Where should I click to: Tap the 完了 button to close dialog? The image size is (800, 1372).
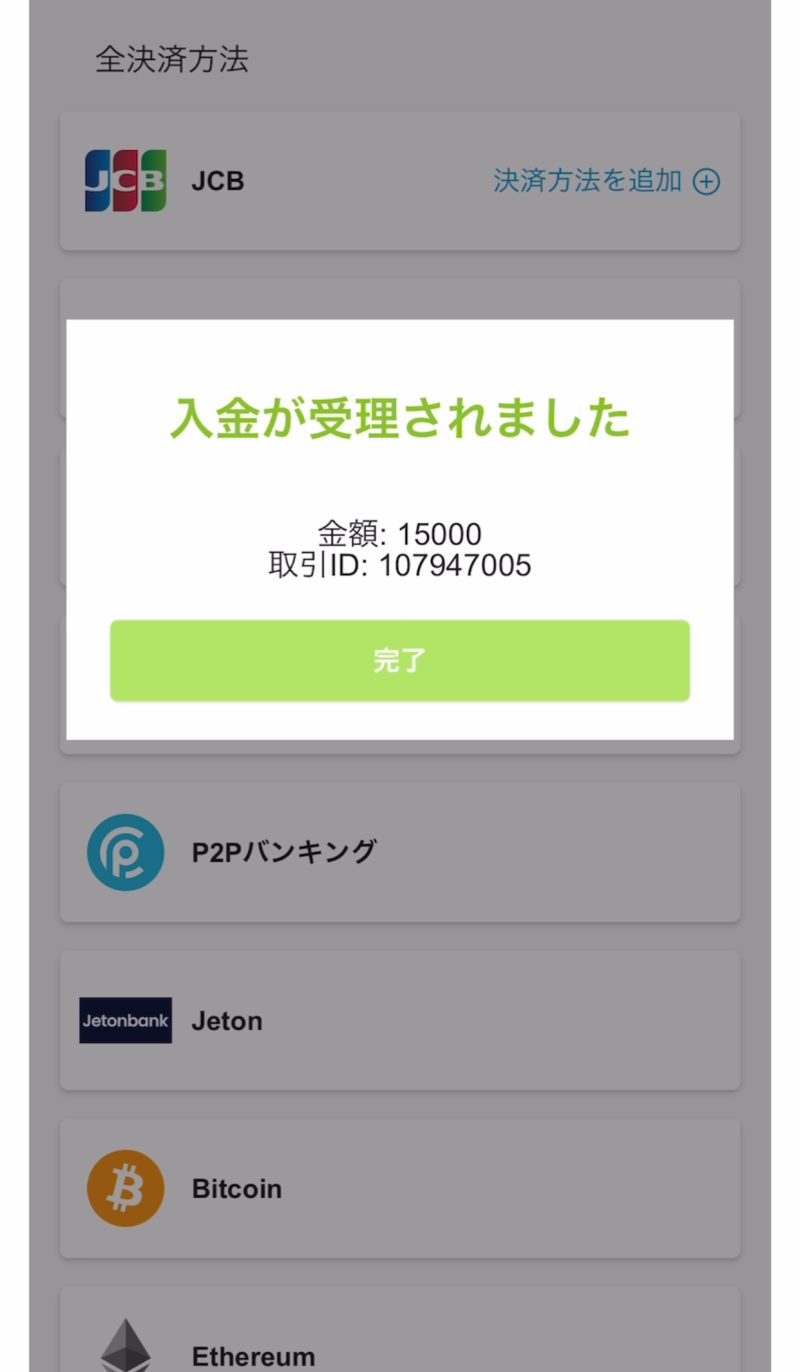click(399, 660)
